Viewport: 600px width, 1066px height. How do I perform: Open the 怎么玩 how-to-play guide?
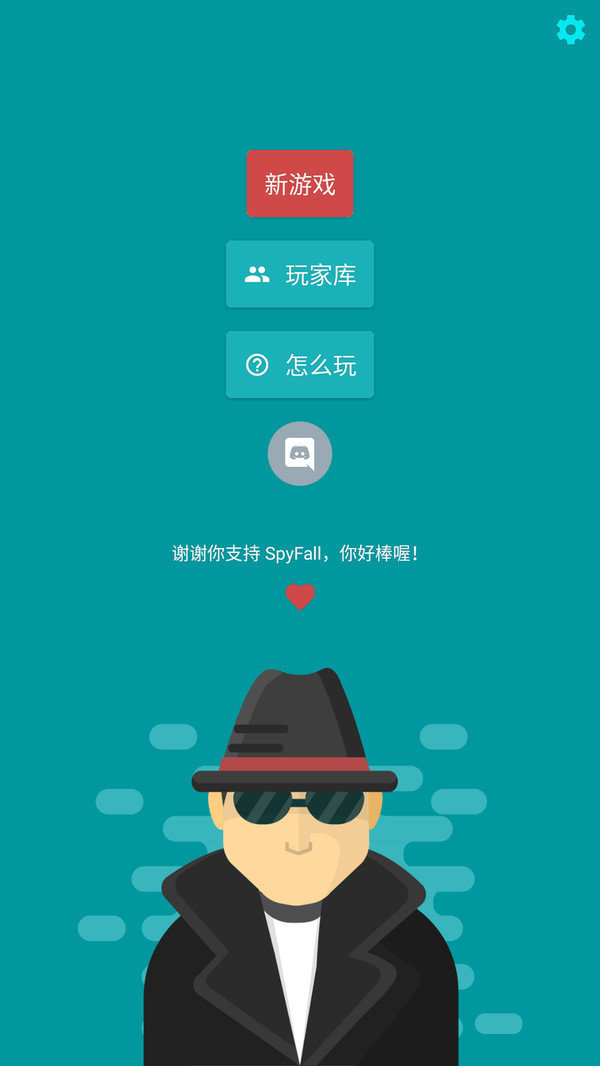point(300,365)
